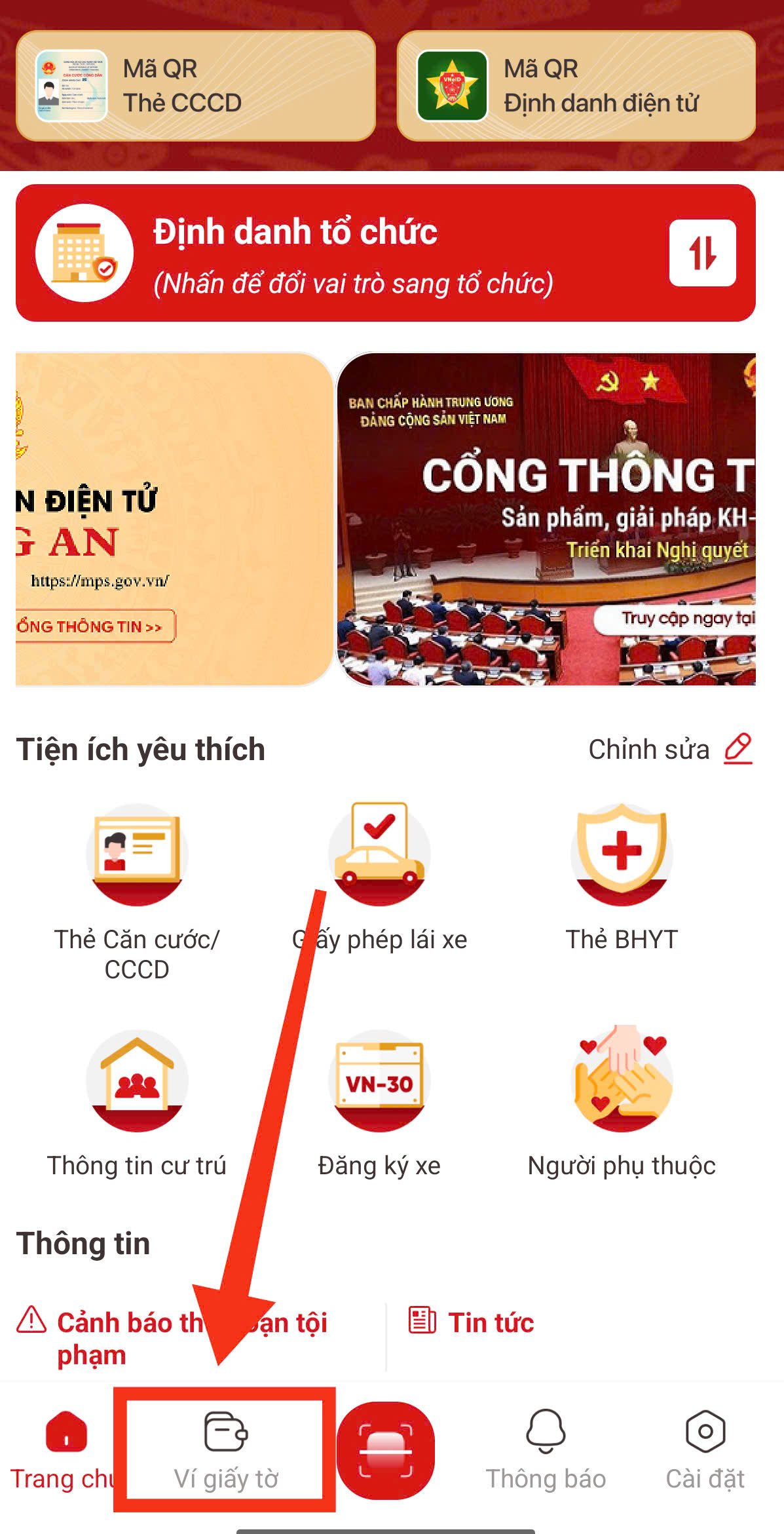
Task: Switch to the Ví giấy tờ tab
Action: [x=225, y=1449]
